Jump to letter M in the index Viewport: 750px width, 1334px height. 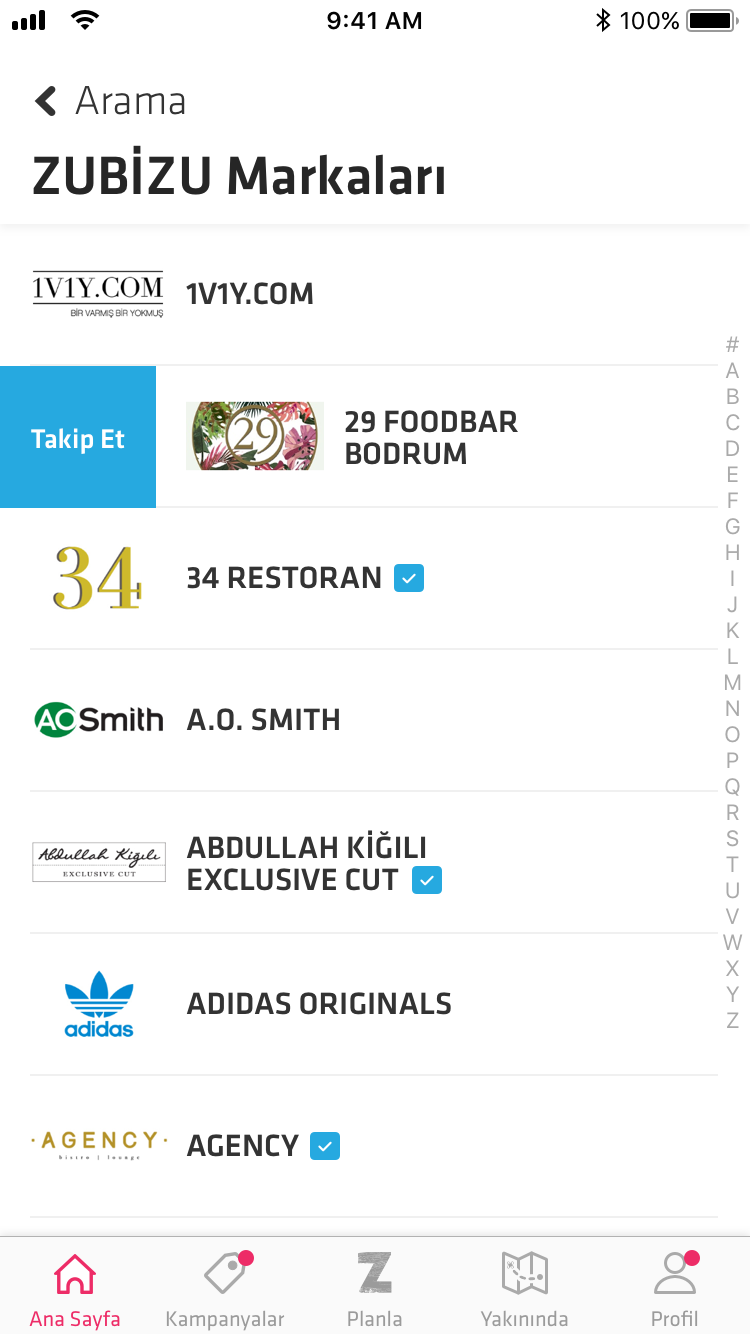tap(732, 683)
